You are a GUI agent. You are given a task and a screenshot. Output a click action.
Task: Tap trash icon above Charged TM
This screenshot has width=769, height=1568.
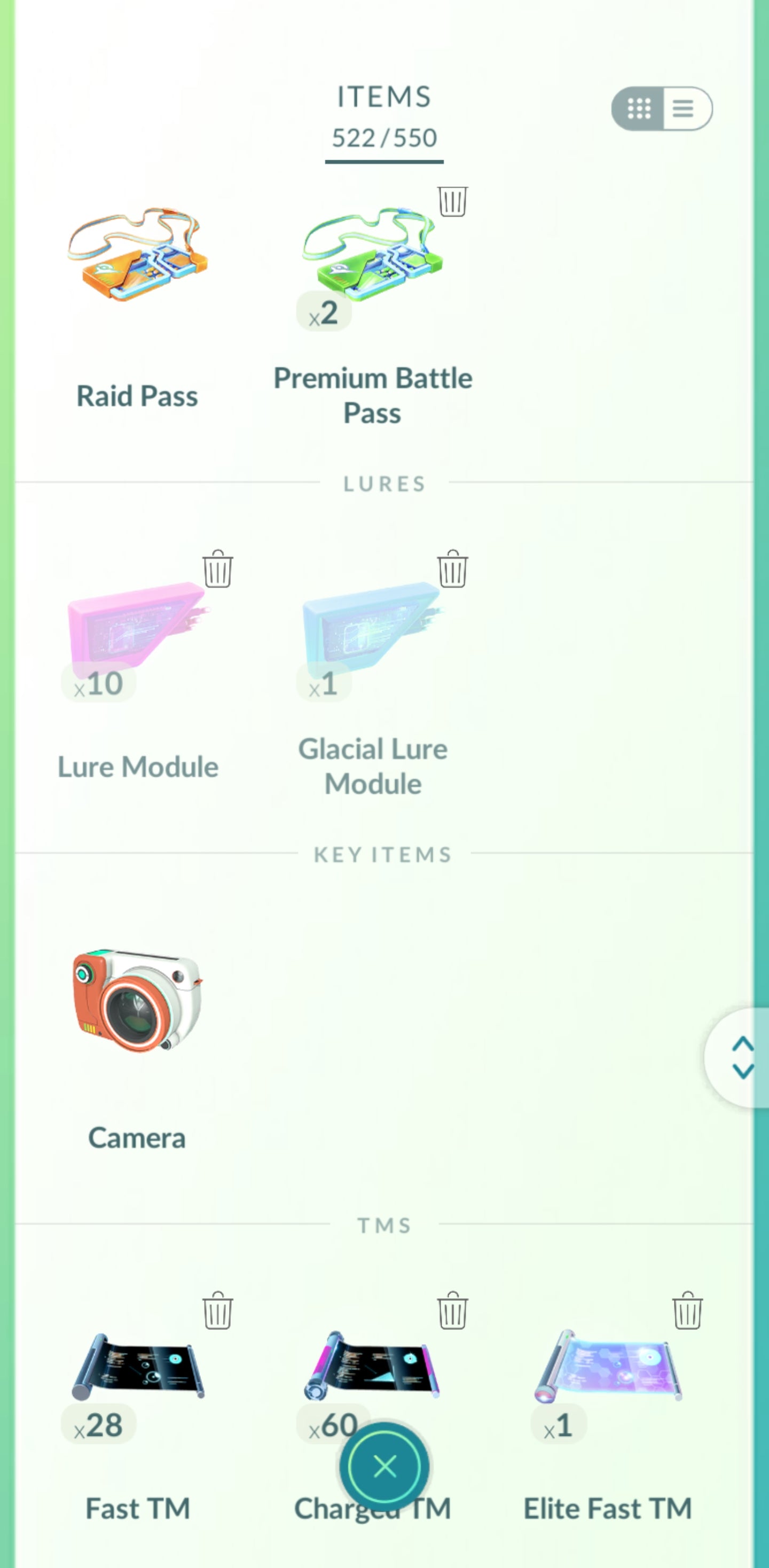click(x=452, y=1310)
